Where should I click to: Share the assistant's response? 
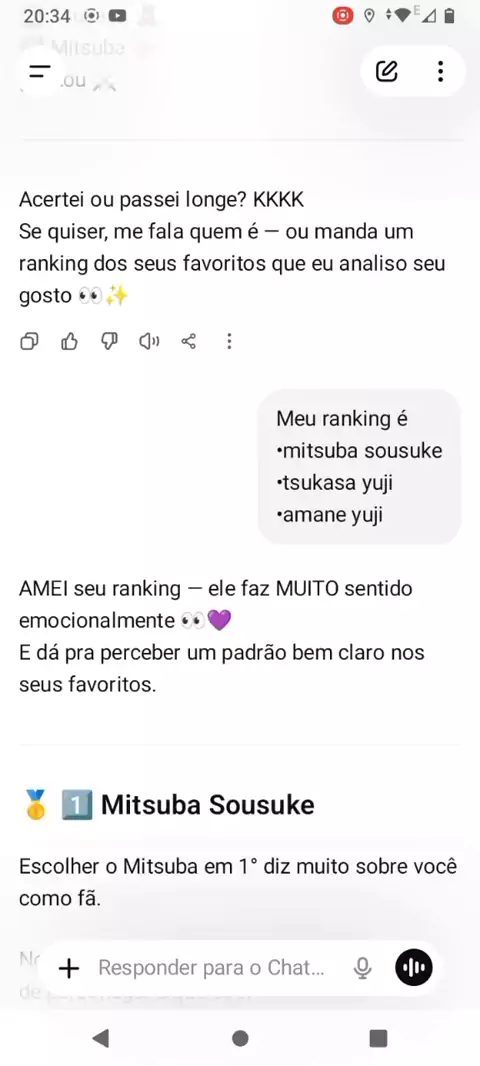point(189,341)
